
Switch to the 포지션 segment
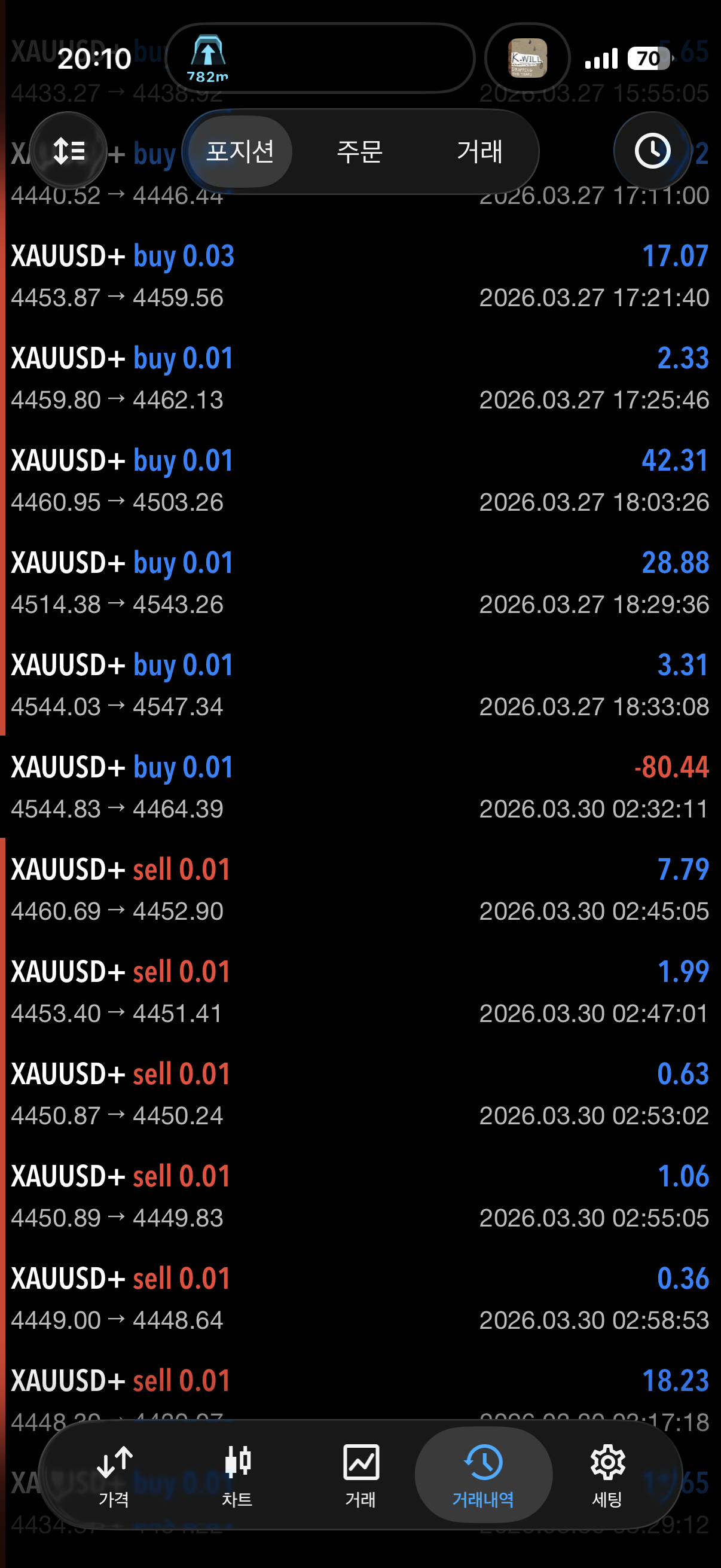pyautogui.click(x=240, y=151)
